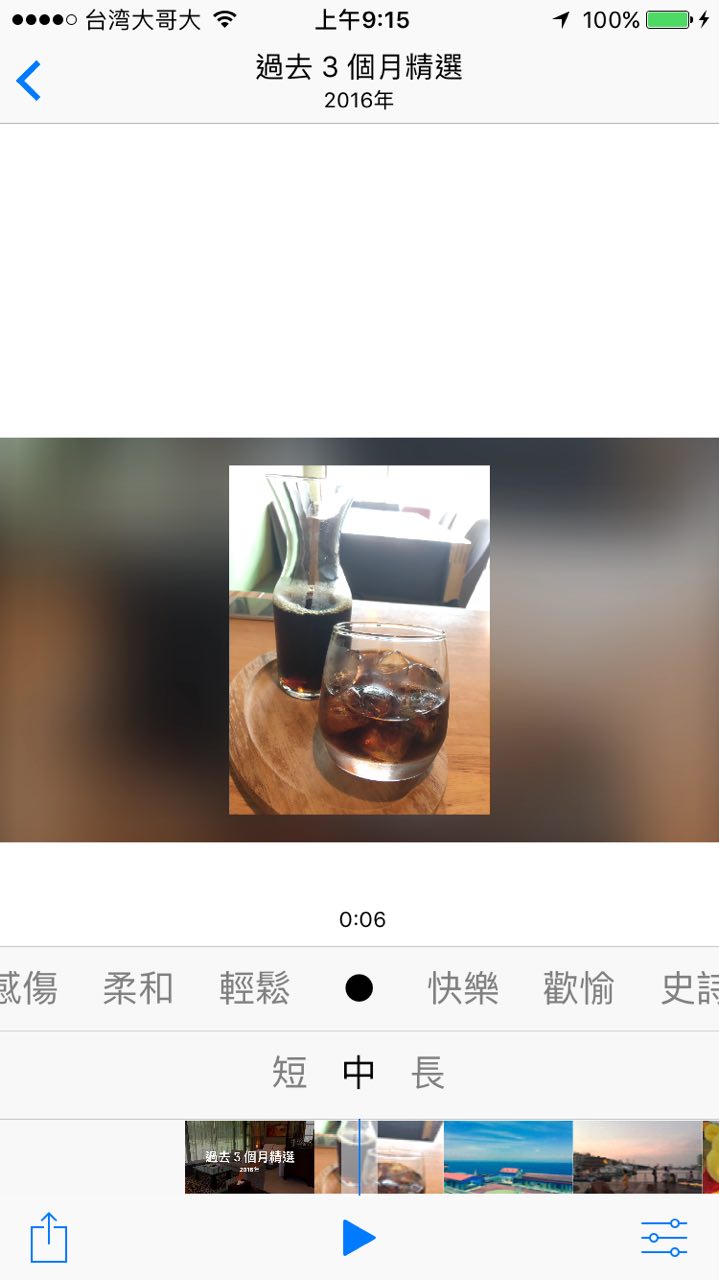Jump to the title clip thumbnail in timeline
The height and width of the screenshot is (1280, 719).
click(x=249, y=1157)
